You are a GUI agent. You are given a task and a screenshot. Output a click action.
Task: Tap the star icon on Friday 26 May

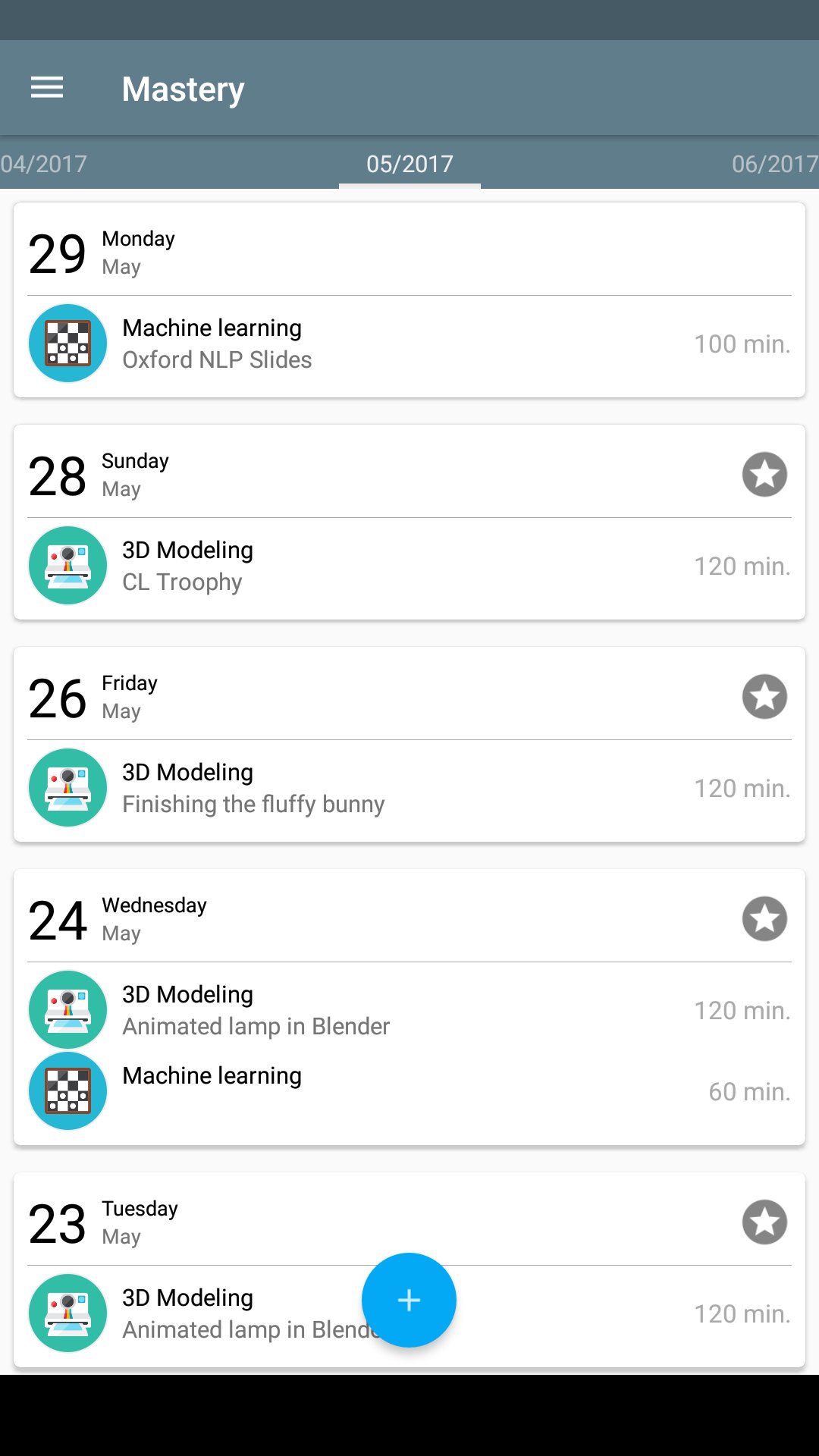(764, 697)
